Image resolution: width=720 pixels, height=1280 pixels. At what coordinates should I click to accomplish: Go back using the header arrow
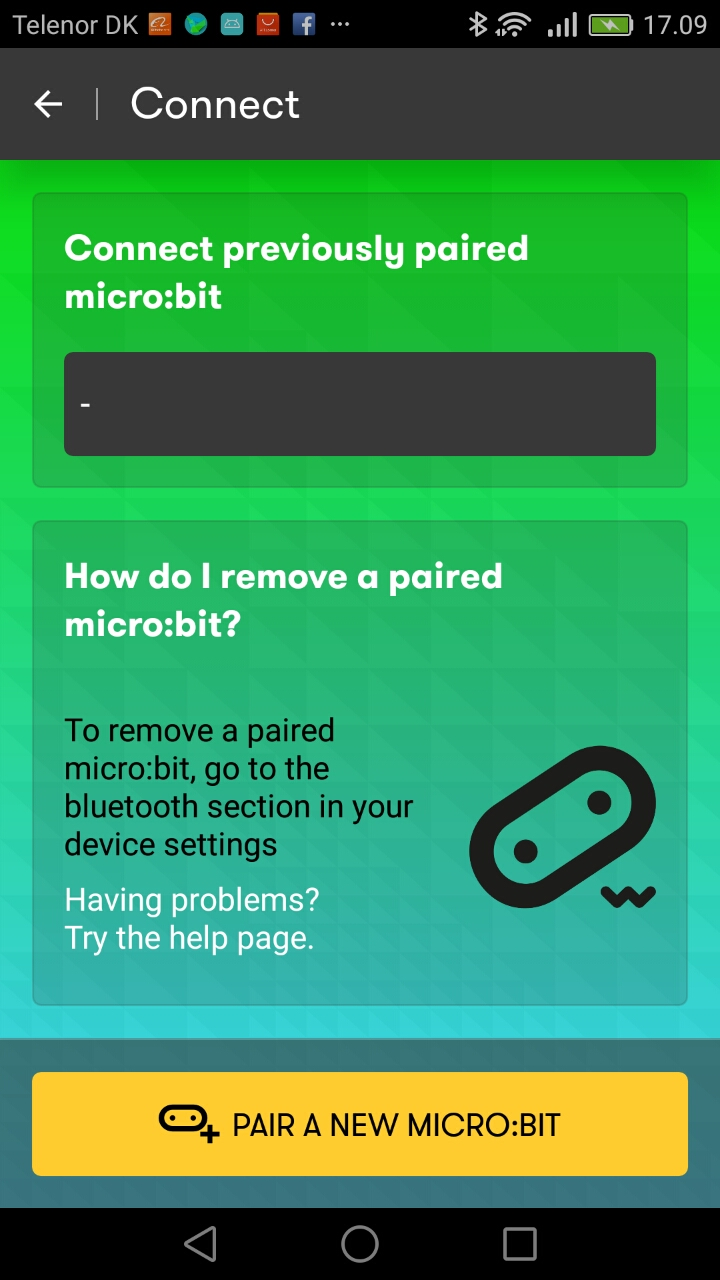click(x=48, y=104)
